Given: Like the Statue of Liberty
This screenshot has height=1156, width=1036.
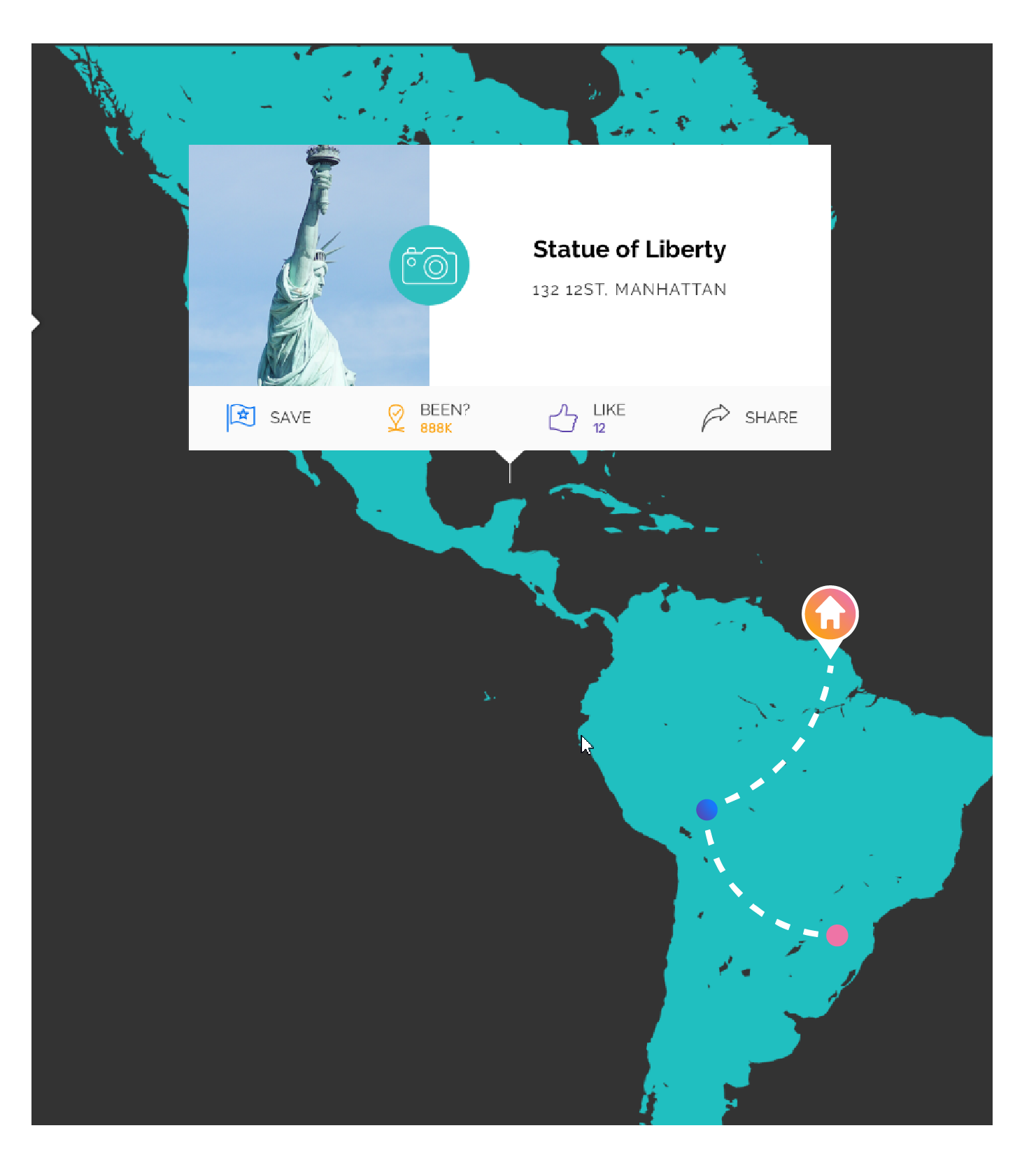Looking at the screenshot, I should pos(586,418).
